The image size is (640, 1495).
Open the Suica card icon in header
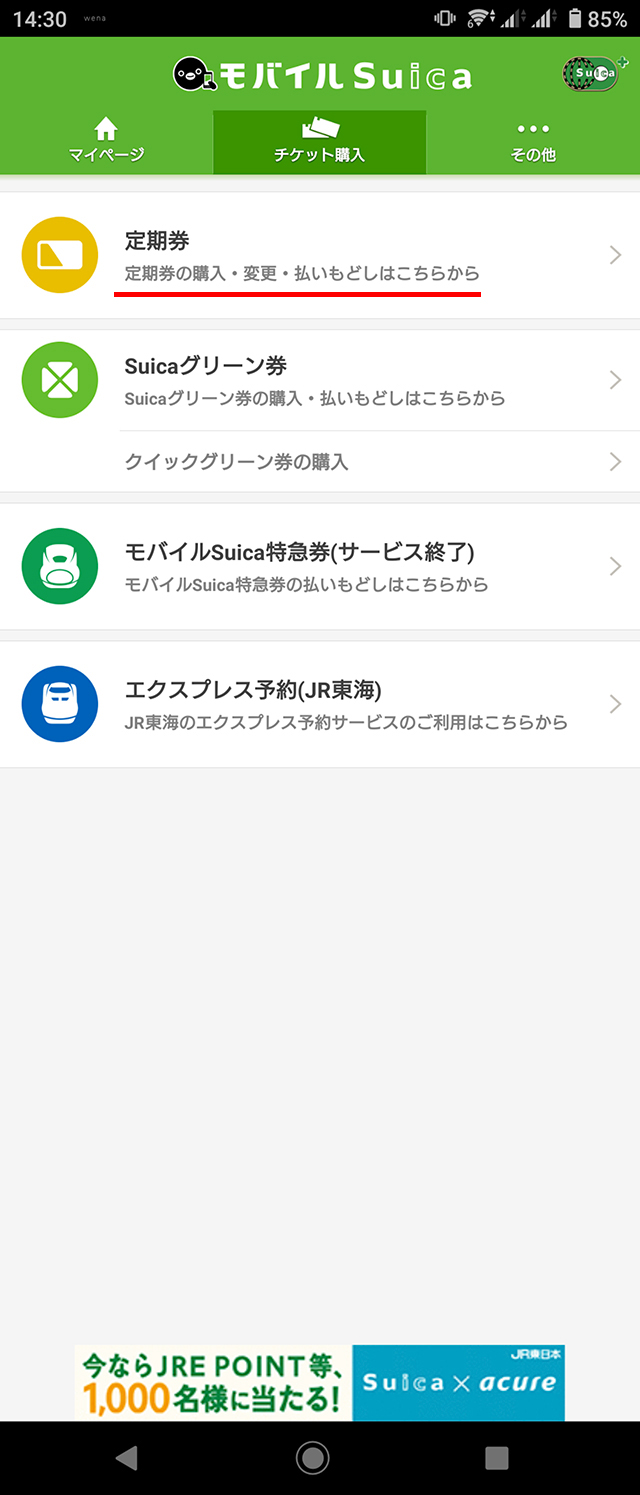594,73
